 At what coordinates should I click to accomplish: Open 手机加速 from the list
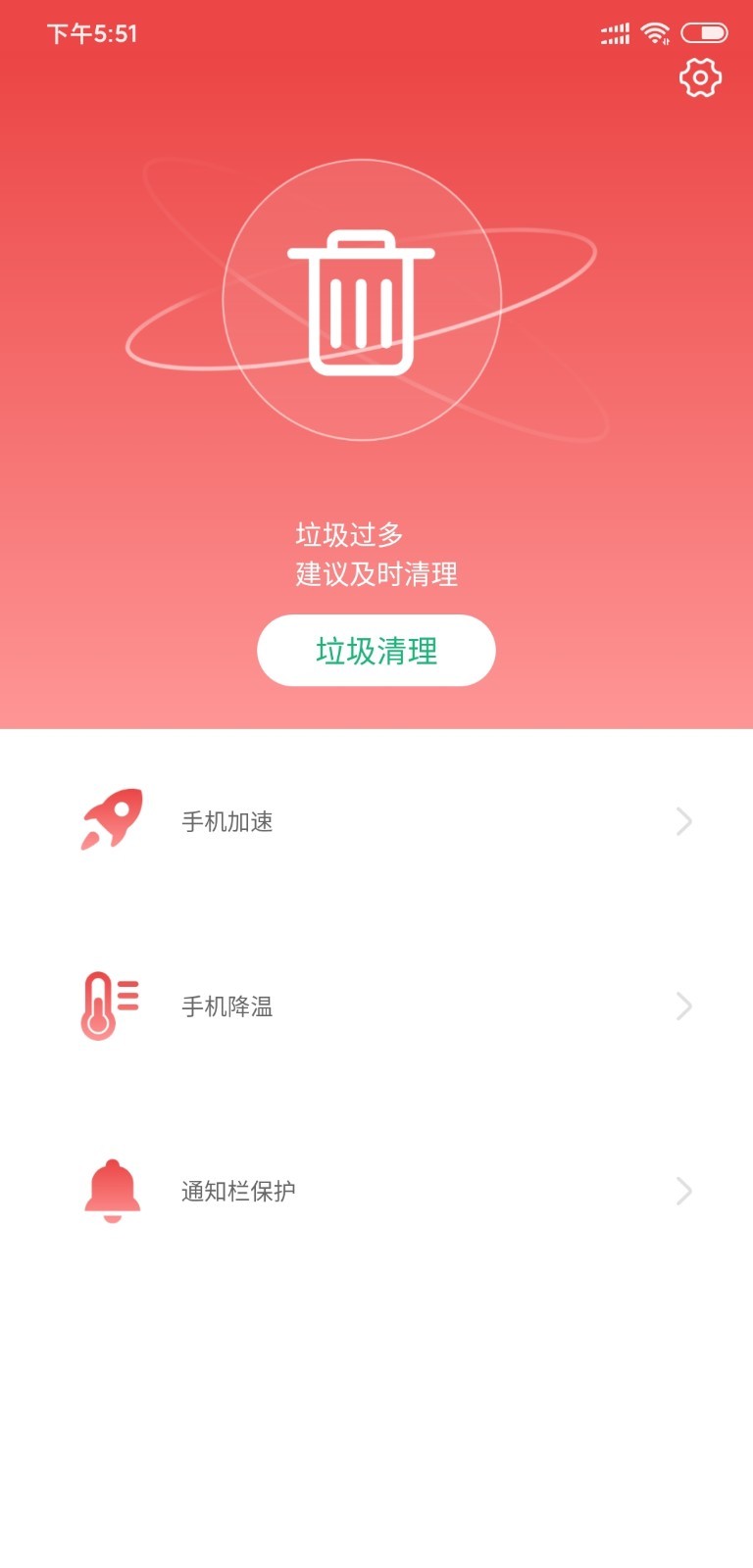[x=226, y=821]
